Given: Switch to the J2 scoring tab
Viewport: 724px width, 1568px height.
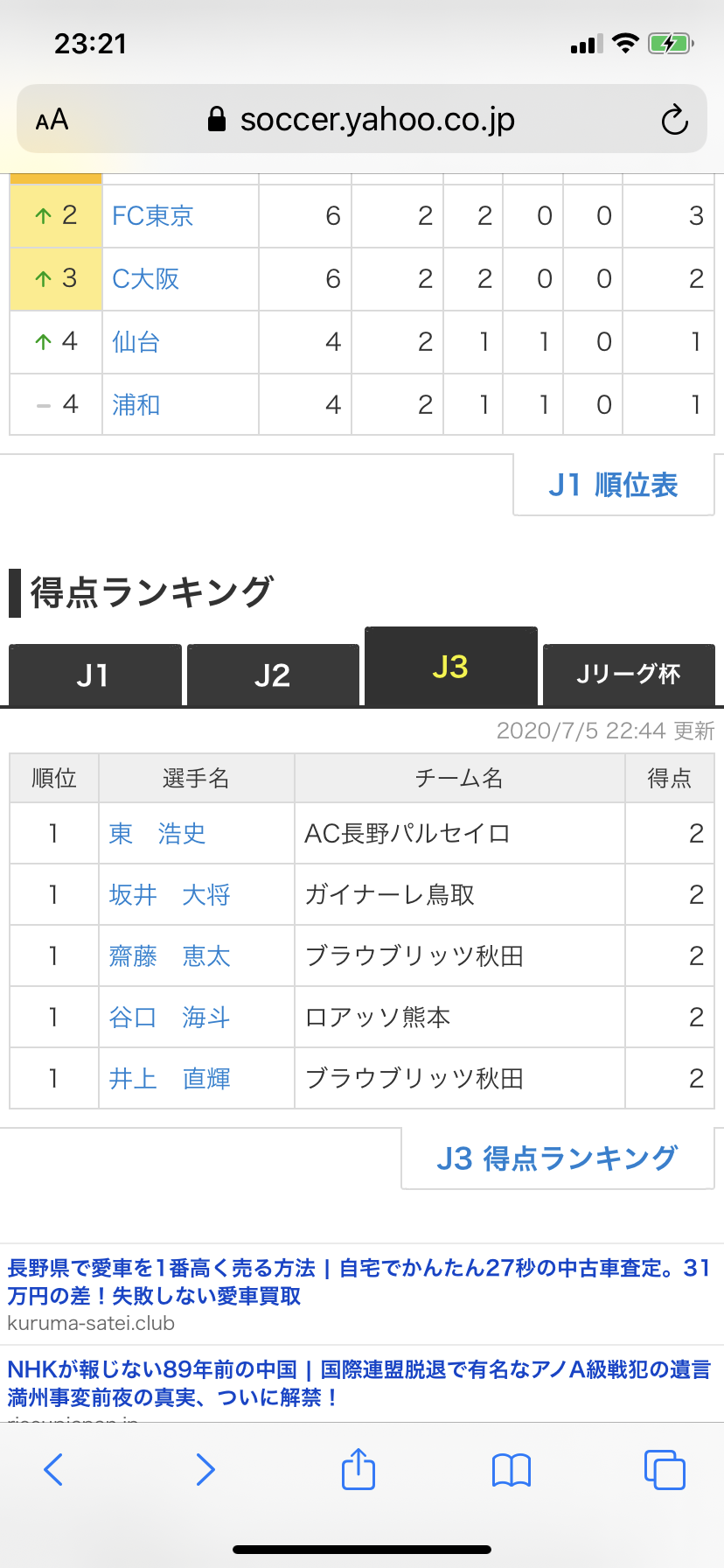Looking at the screenshot, I should tap(273, 675).
